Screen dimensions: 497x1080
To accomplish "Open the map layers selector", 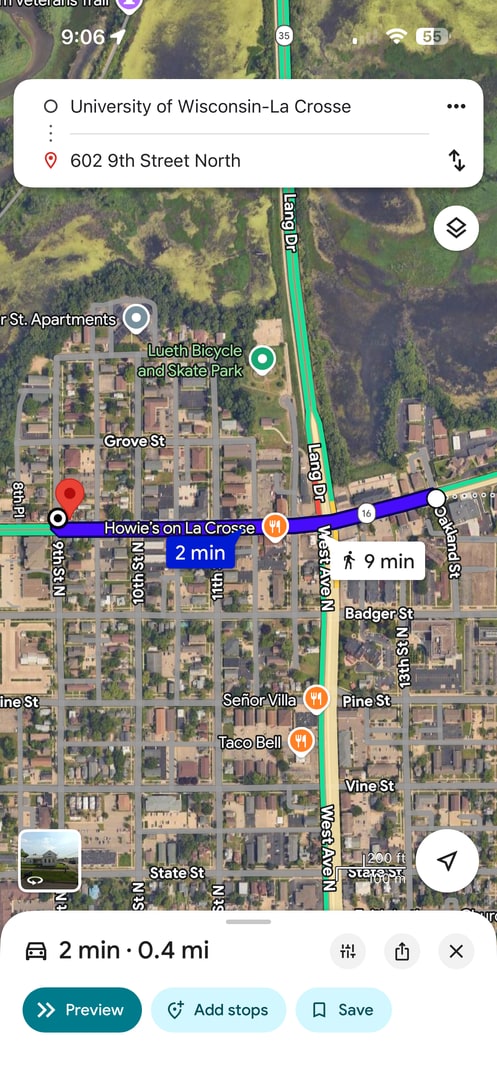I will point(456,228).
